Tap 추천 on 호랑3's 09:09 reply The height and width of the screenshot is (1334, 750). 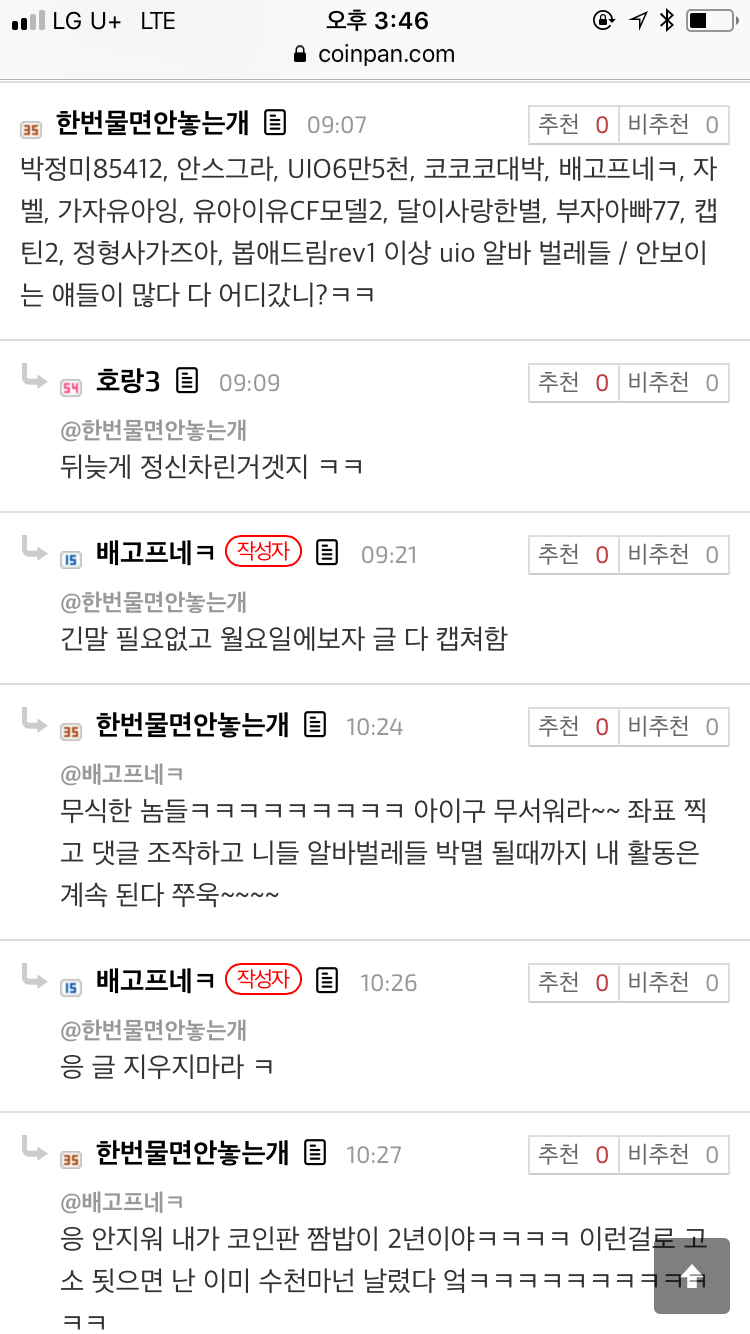point(574,383)
